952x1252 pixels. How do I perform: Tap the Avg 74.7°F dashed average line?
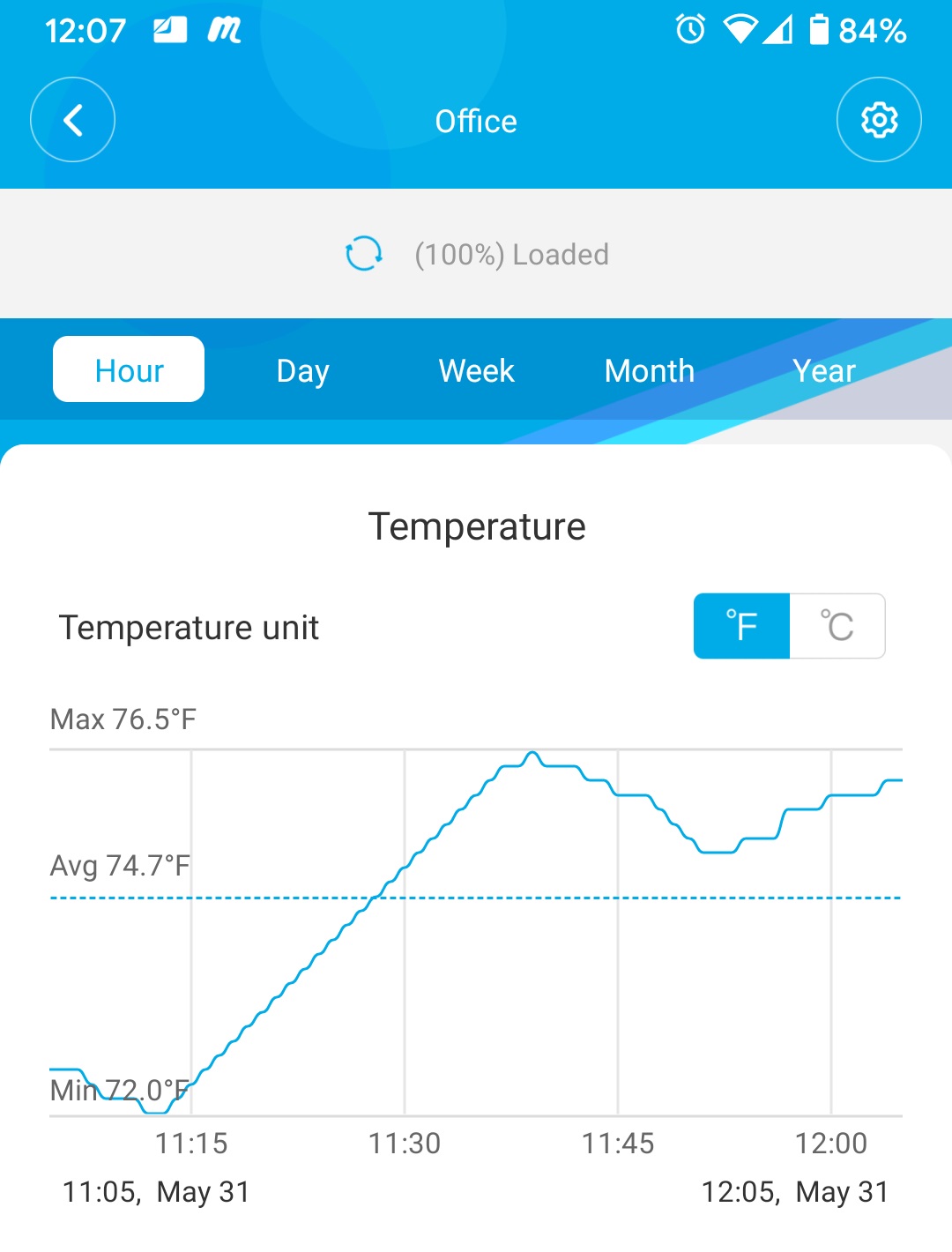[x=476, y=897]
